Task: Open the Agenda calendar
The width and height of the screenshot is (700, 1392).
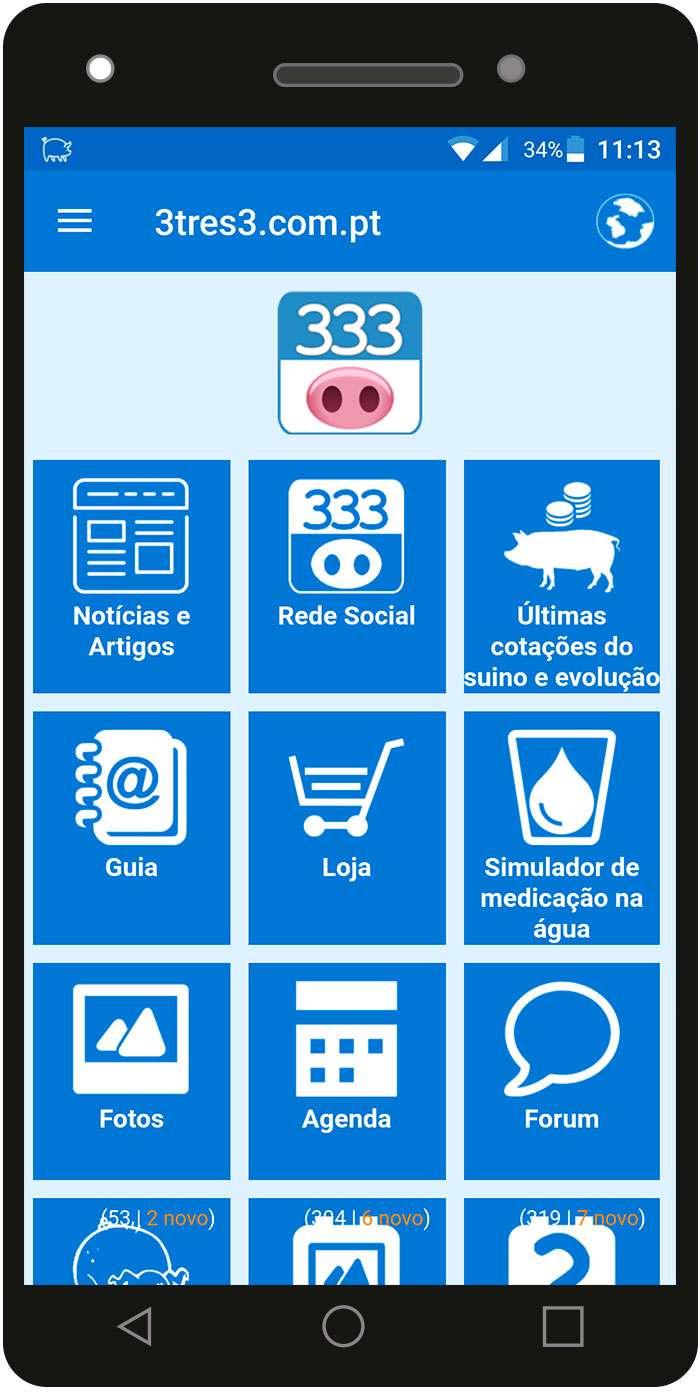Action: click(347, 1070)
